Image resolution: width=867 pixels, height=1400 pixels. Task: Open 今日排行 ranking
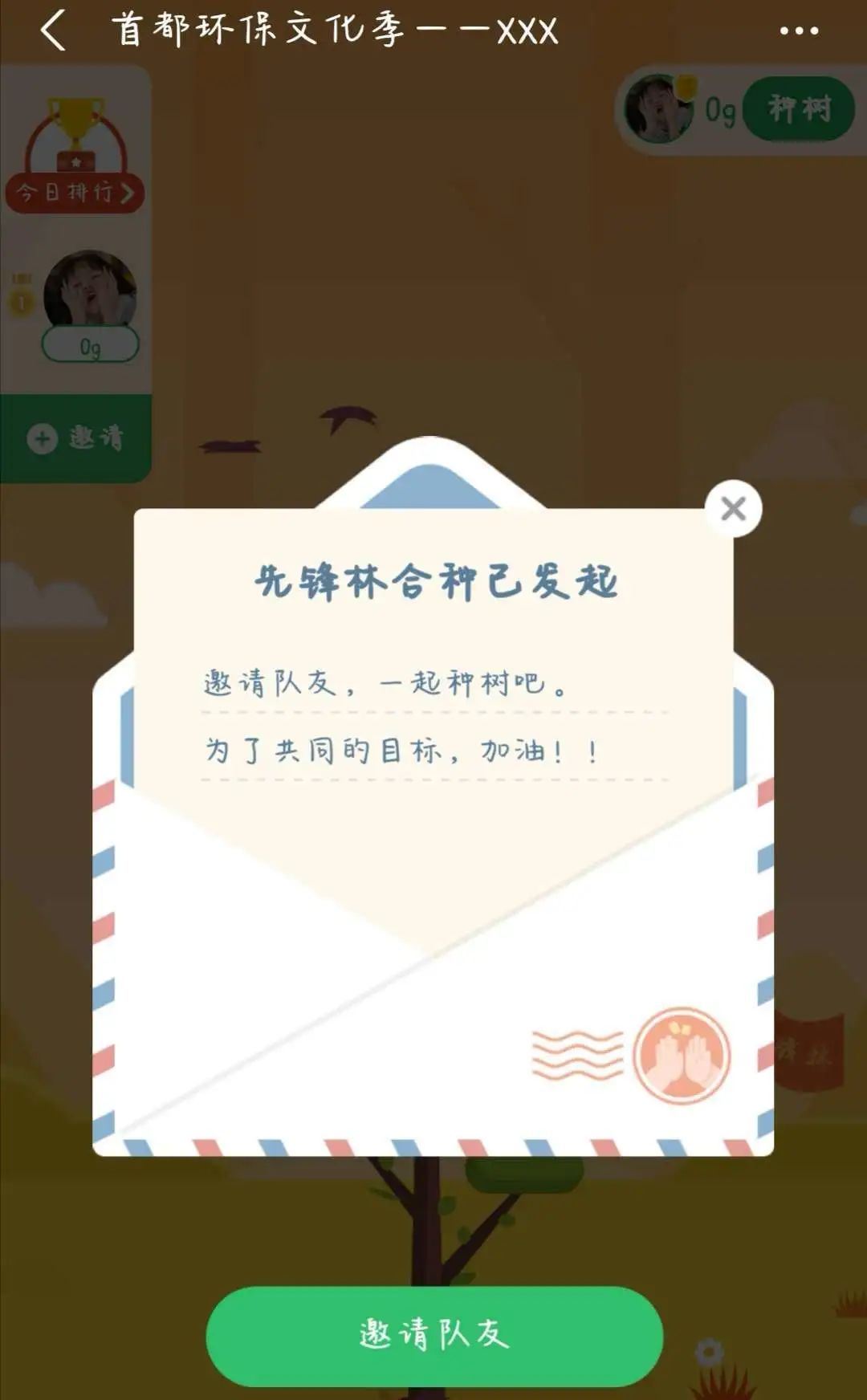tap(75, 193)
